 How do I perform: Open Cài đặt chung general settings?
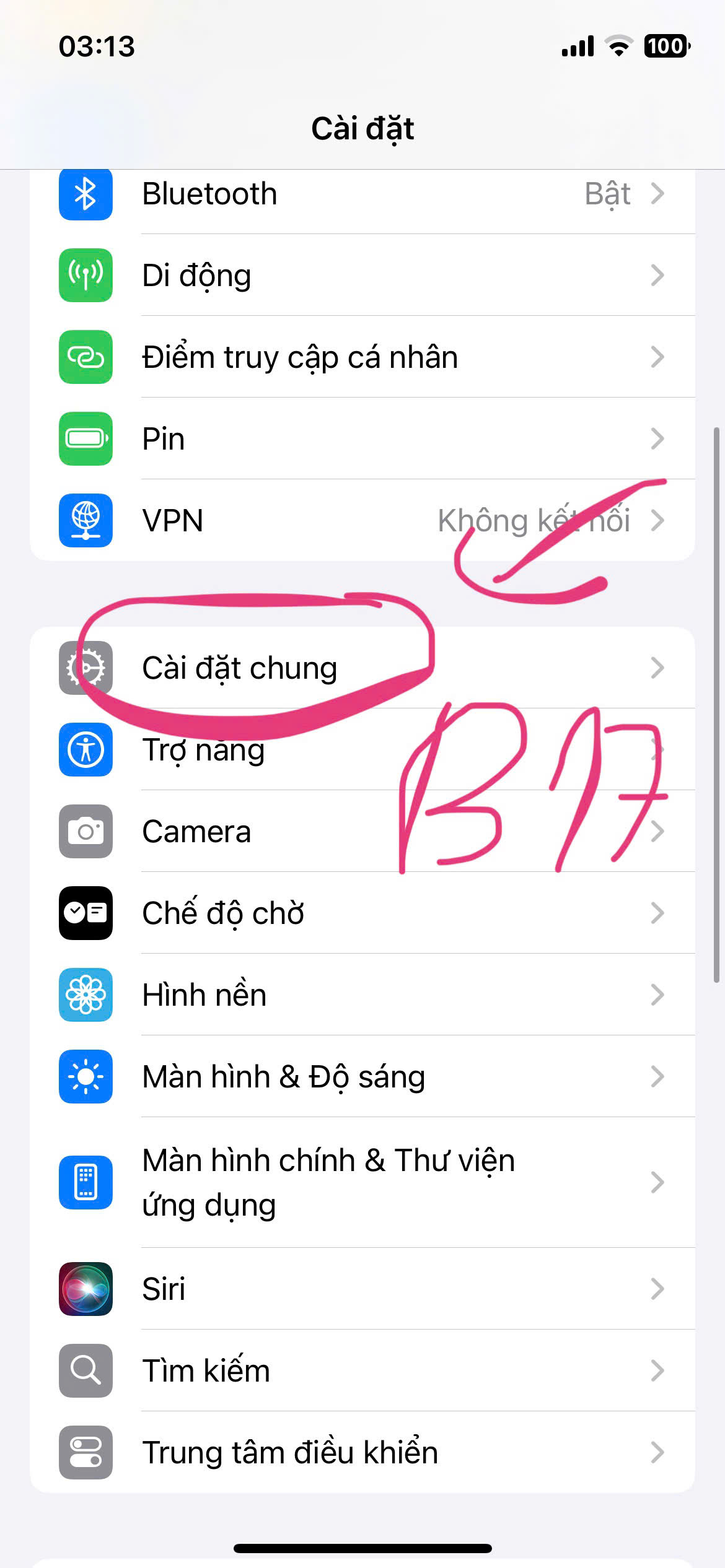tap(362, 668)
